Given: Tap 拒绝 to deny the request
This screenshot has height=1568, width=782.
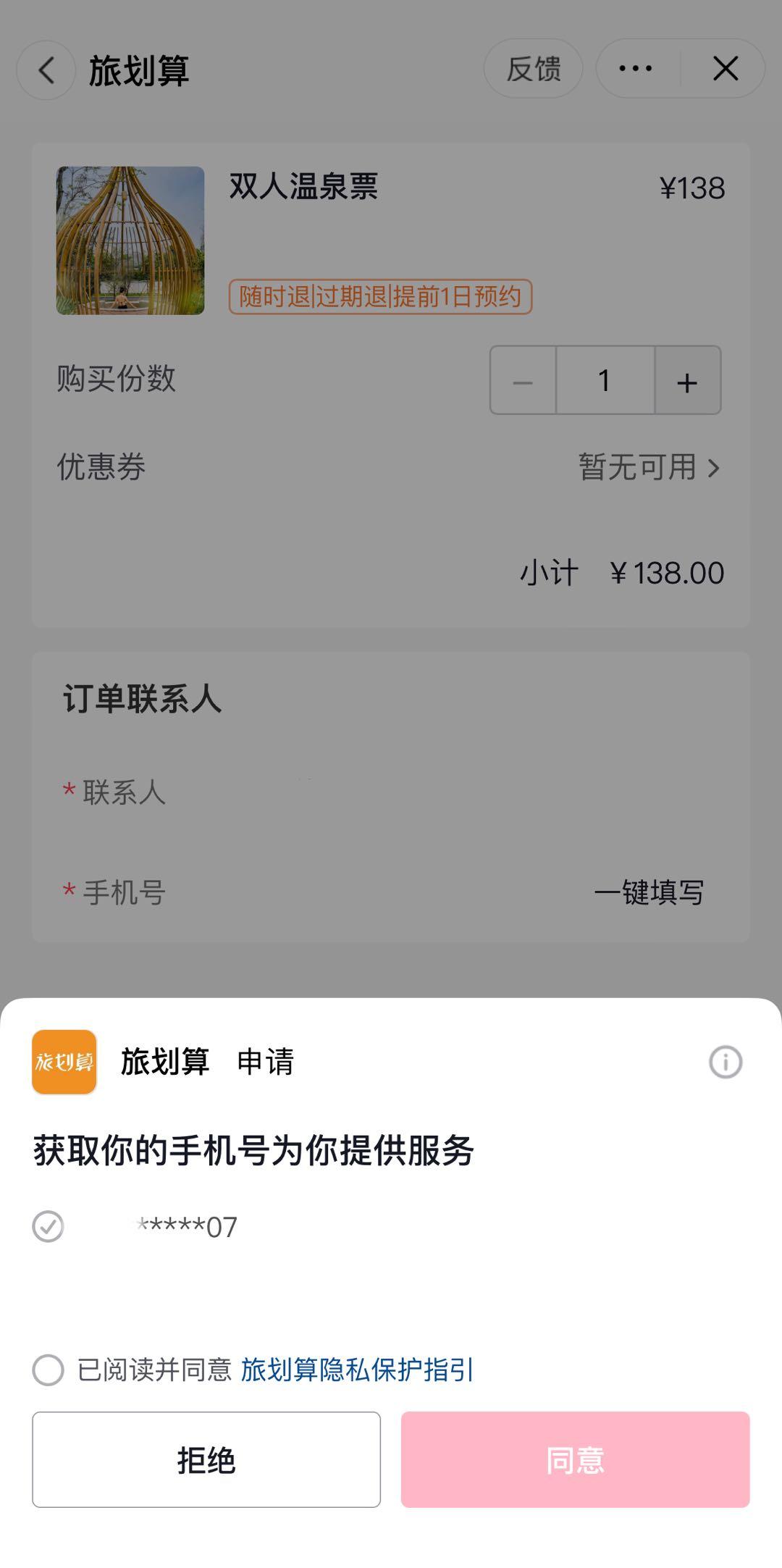Looking at the screenshot, I should click(x=206, y=1459).
